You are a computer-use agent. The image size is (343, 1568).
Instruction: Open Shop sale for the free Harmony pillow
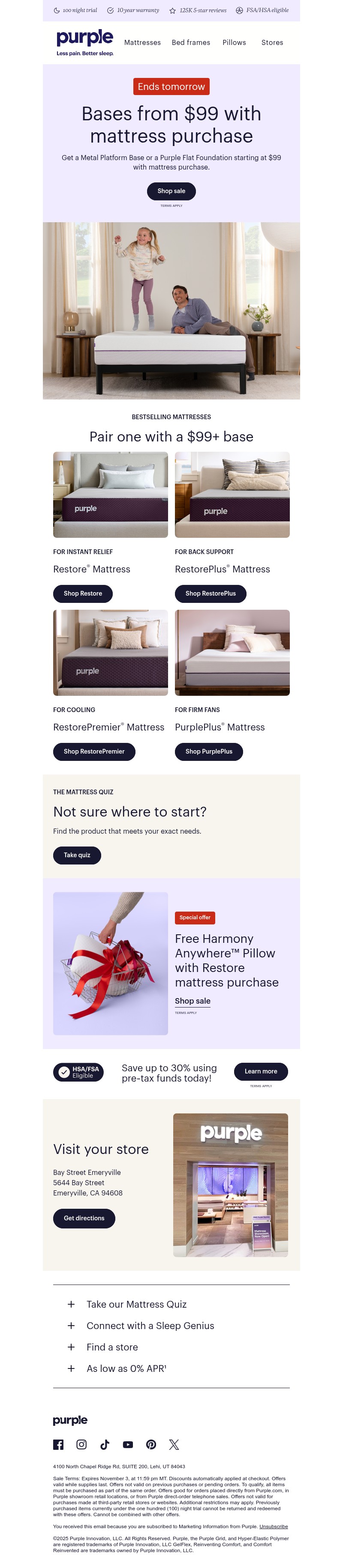pos(193,1001)
